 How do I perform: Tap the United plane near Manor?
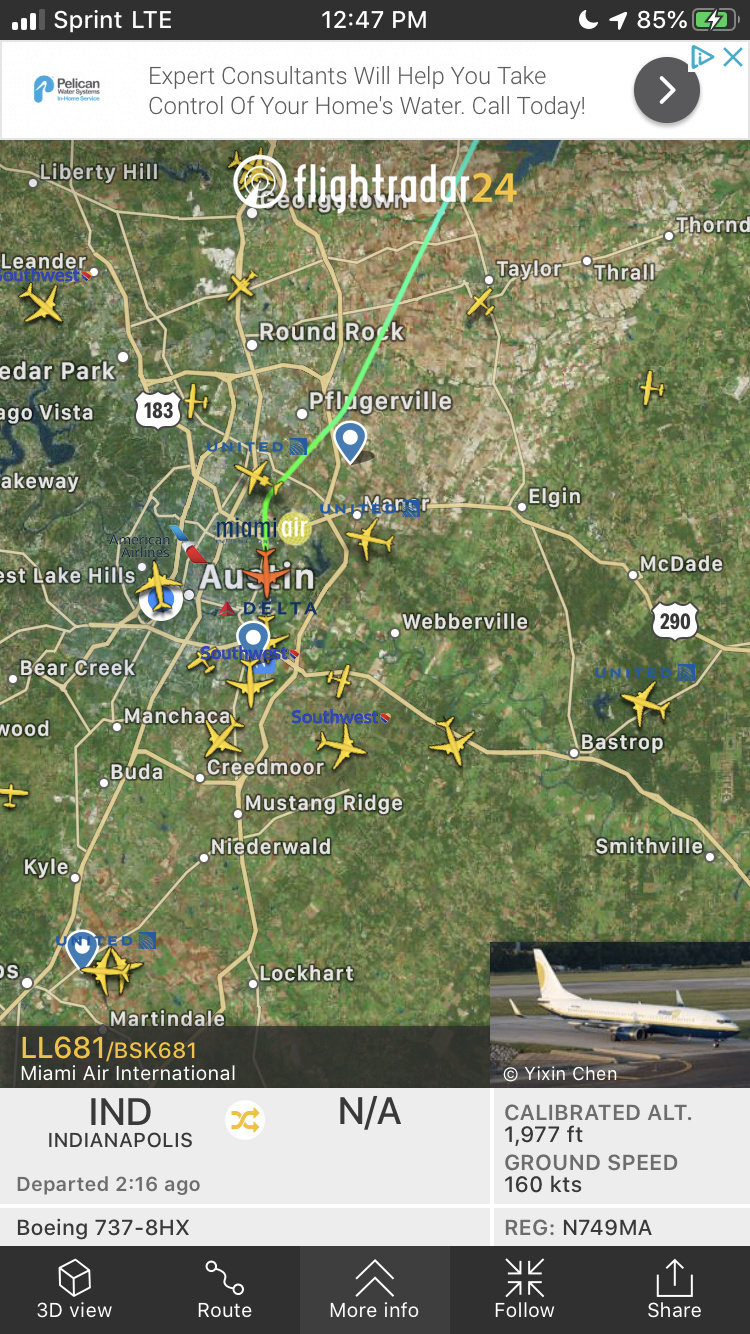370,540
